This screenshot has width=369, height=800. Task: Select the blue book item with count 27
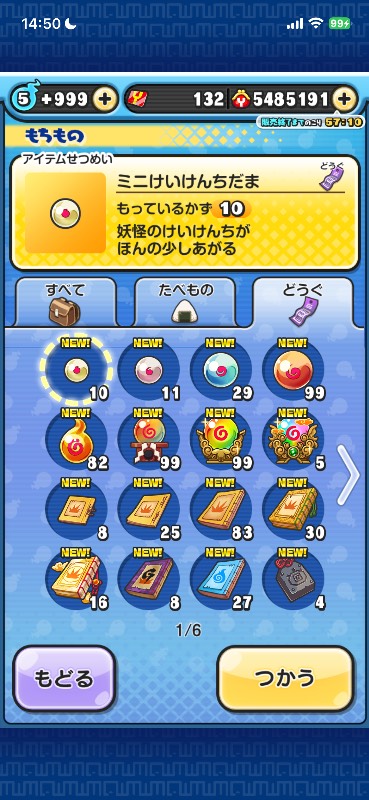(220, 580)
